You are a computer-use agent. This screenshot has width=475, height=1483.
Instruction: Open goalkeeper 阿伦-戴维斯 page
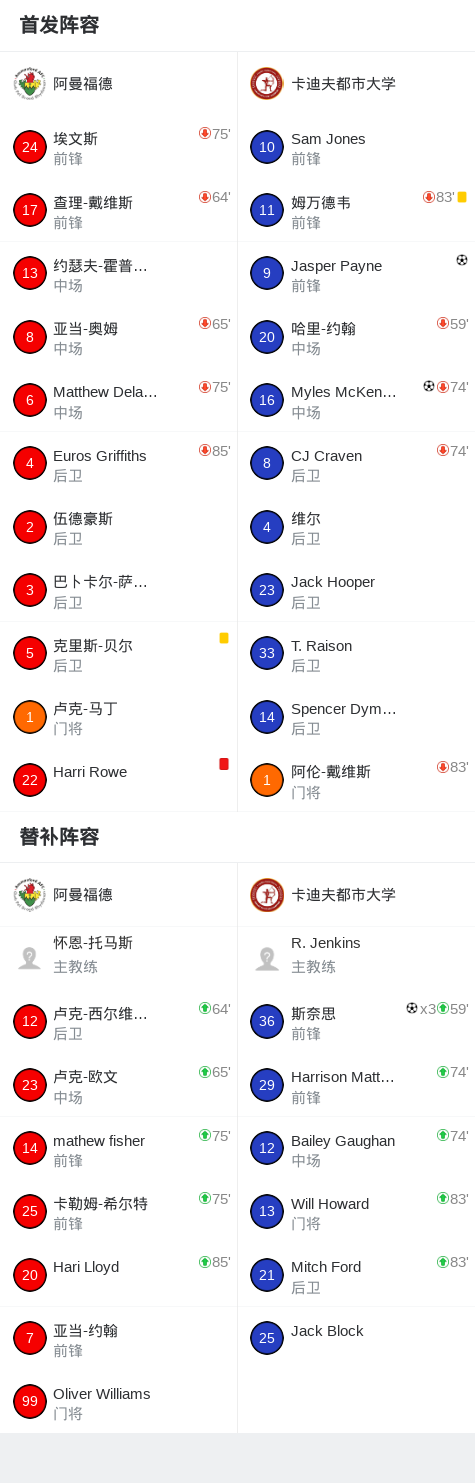[356, 780]
